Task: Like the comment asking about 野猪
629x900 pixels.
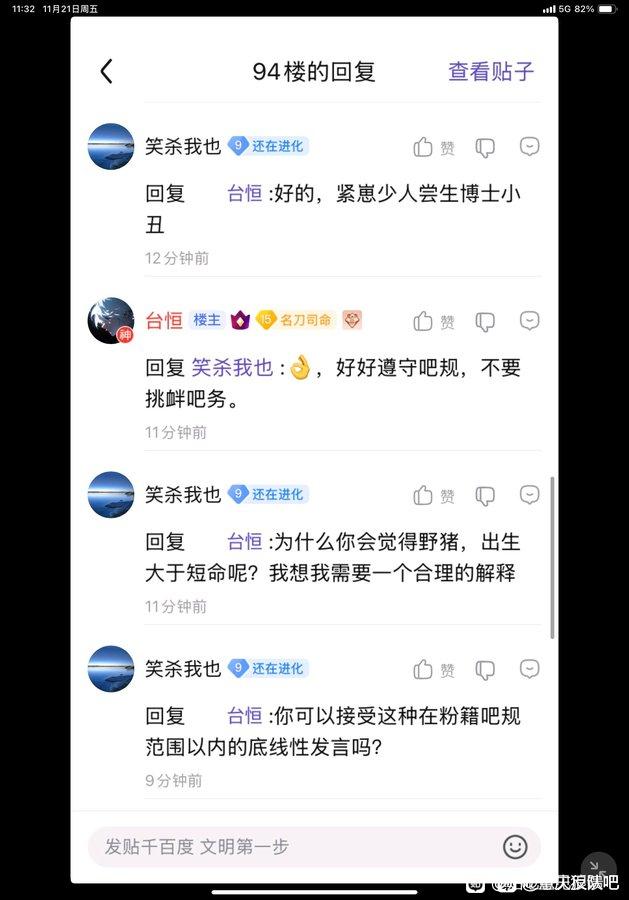Action: tap(424, 495)
